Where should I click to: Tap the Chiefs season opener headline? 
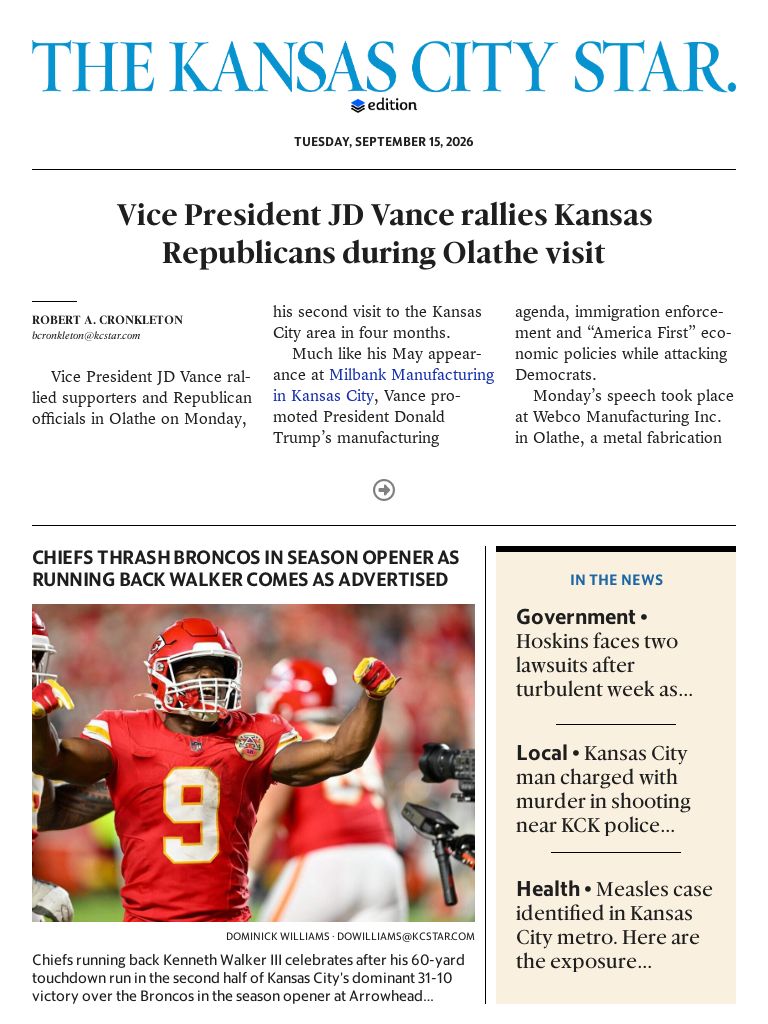246,568
